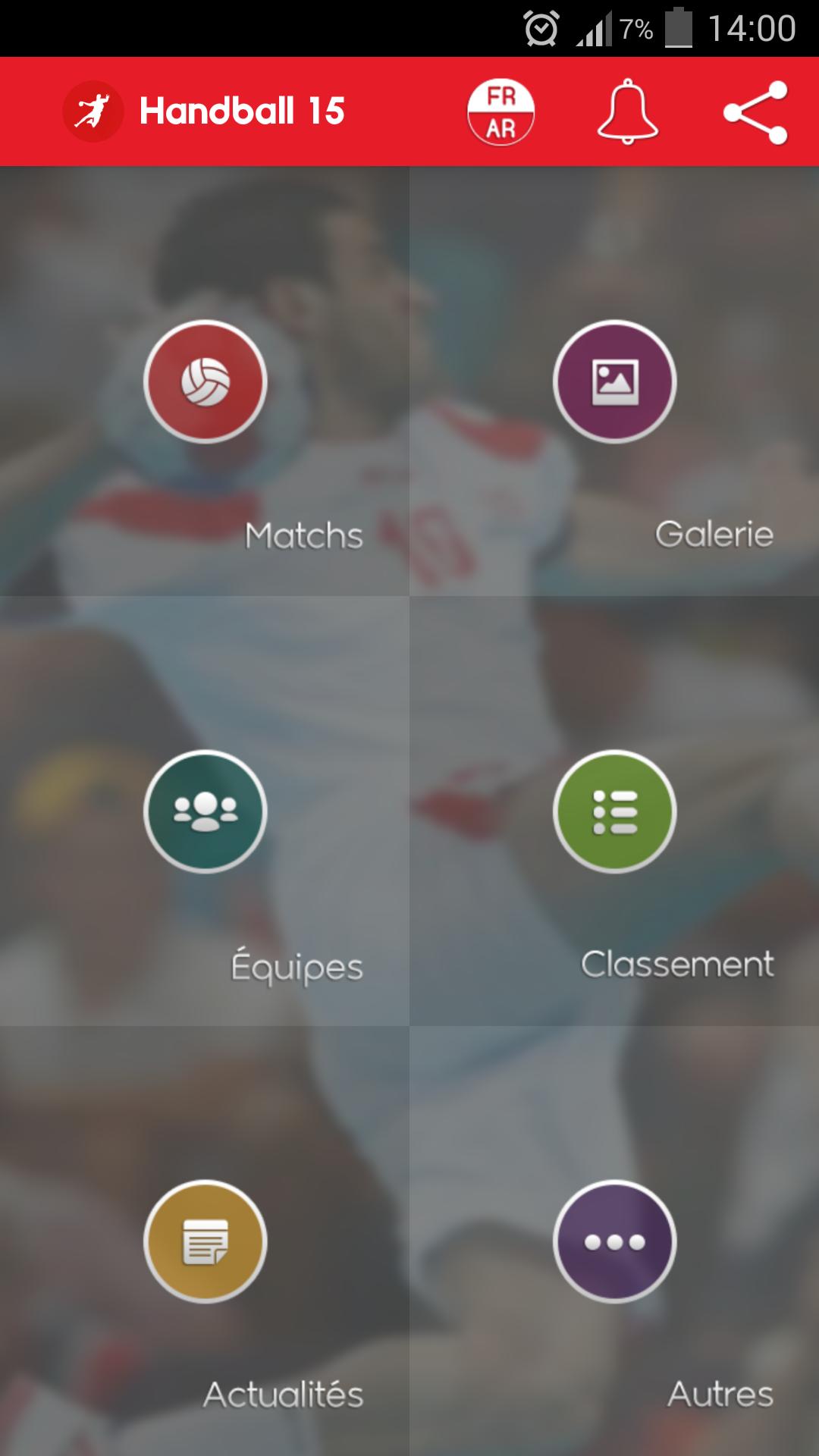Read the Actualités news
This screenshot has height=1456, width=819.
pos(205,1241)
